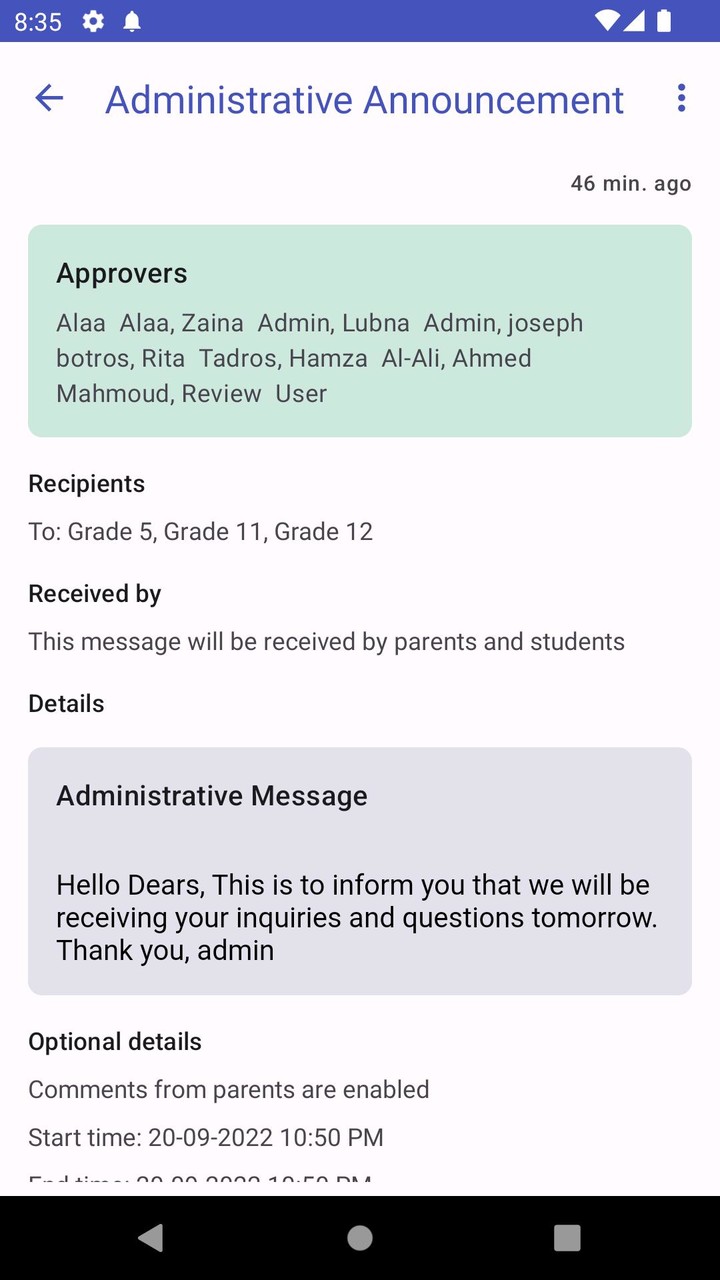Select the Approvers section header

[121, 273]
